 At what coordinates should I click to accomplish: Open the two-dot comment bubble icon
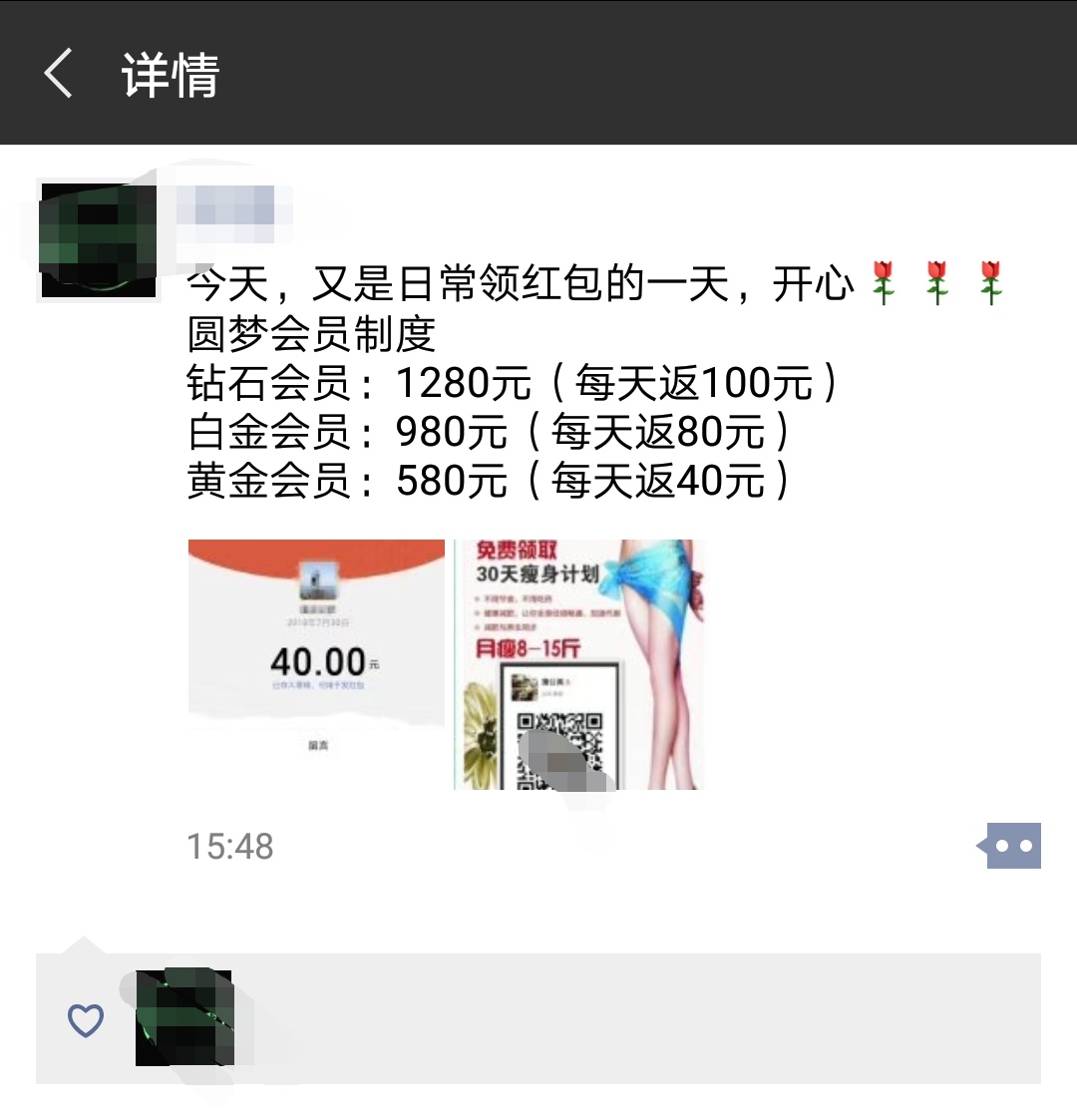click(1015, 846)
